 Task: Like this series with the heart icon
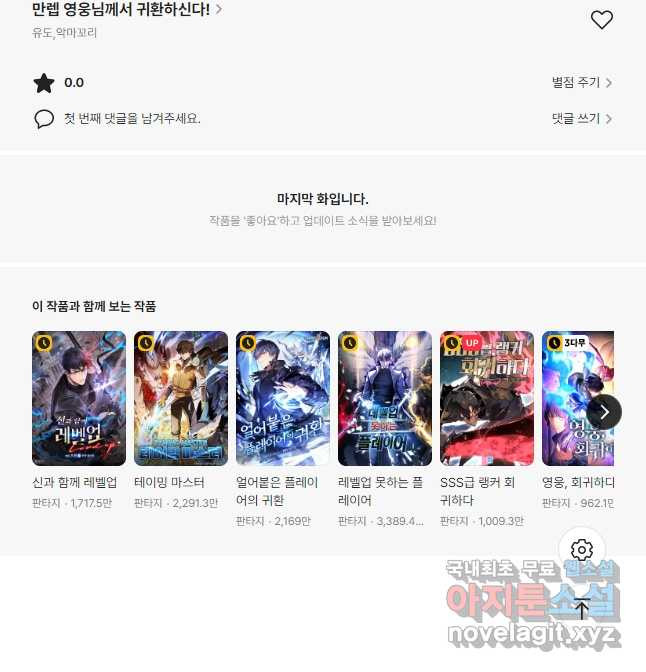pyautogui.click(x=601, y=19)
